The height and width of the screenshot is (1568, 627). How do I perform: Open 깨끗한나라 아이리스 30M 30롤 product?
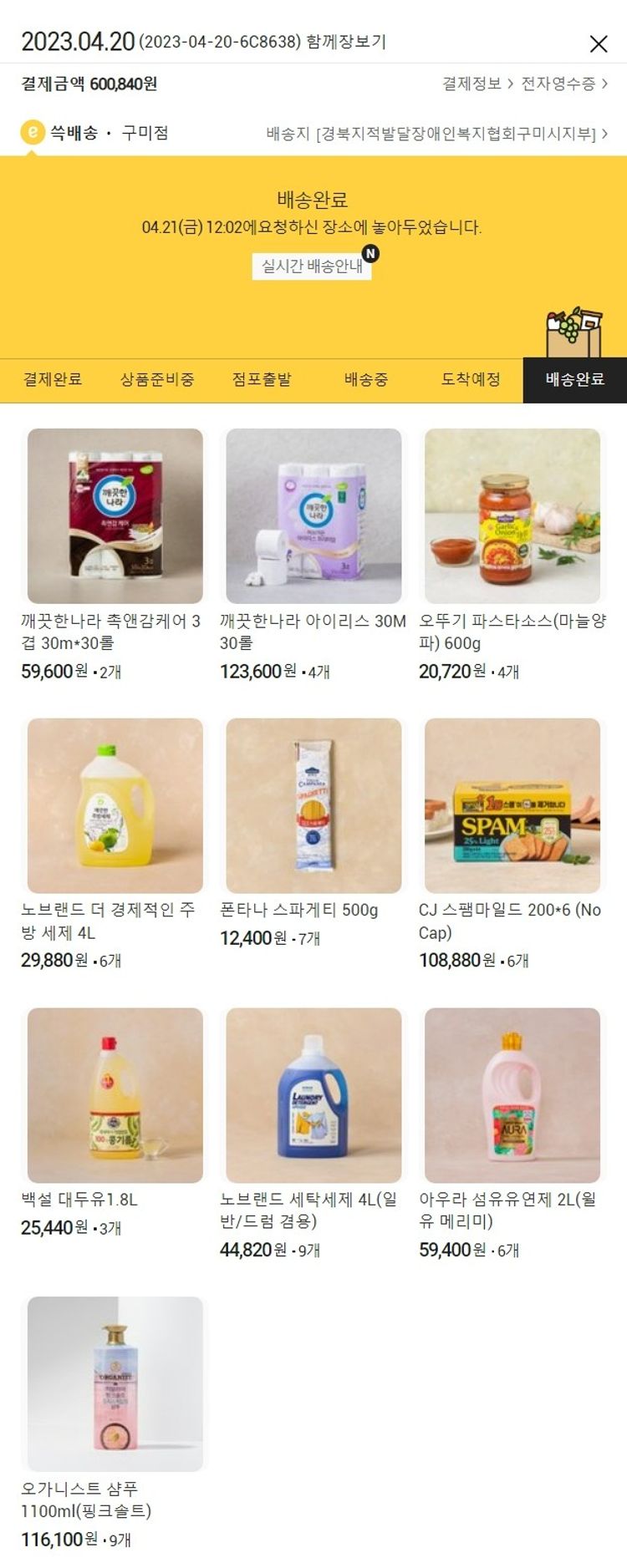click(313, 516)
